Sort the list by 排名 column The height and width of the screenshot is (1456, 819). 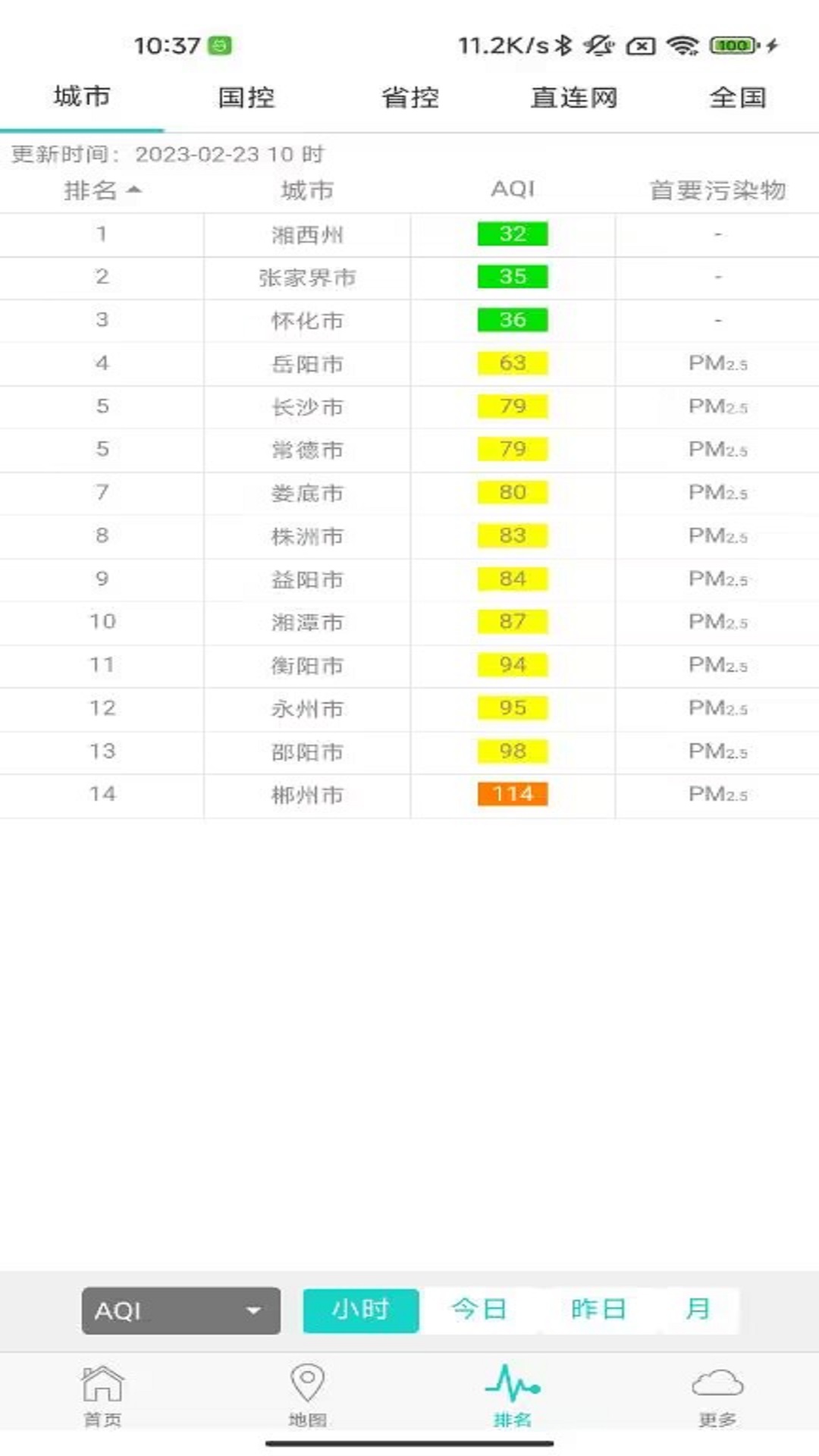point(102,190)
